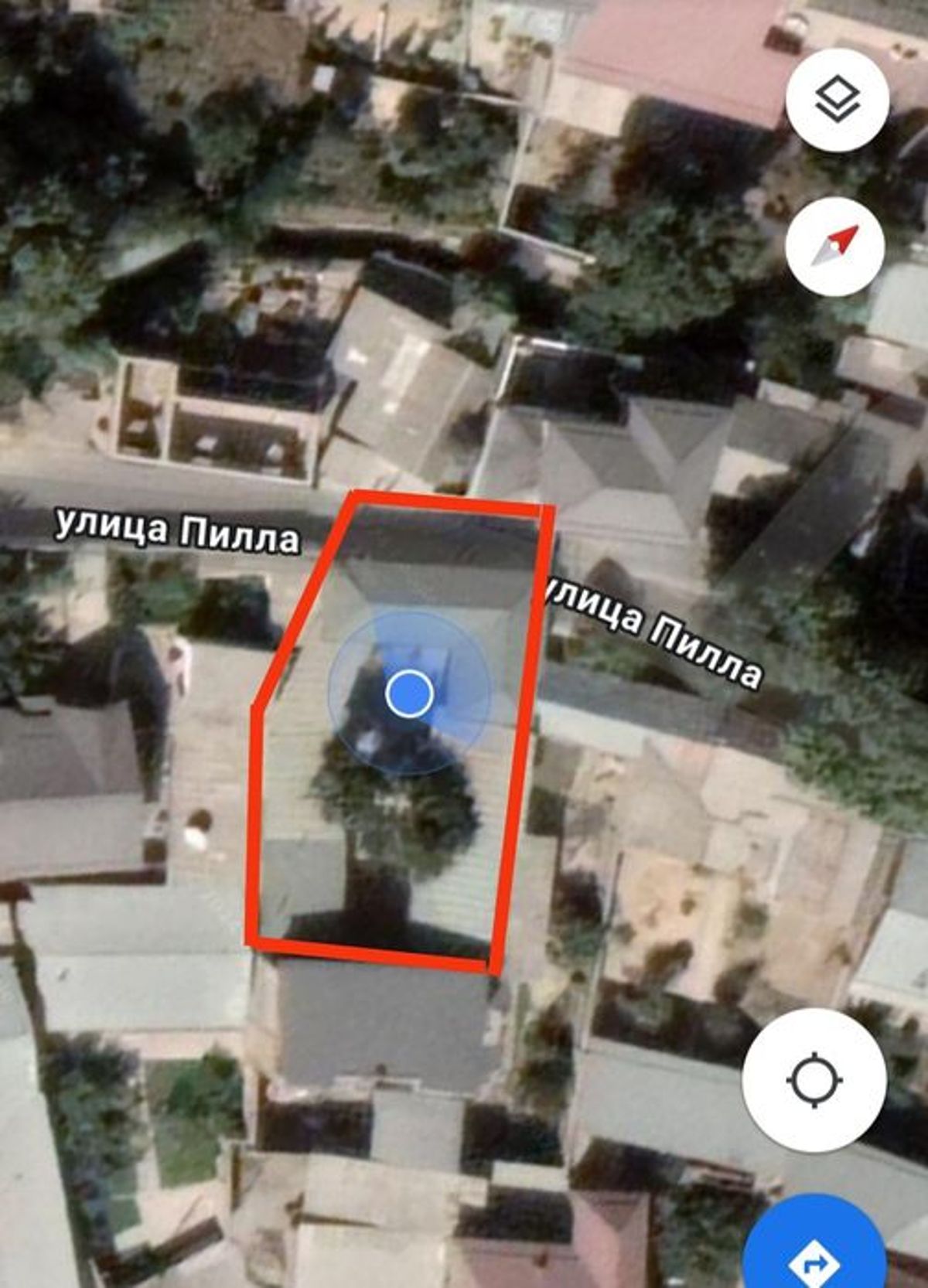Image resolution: width=928 pixels, height=1288 pixels.
Task: Center the map on my location
Action: coord(814,1080)
